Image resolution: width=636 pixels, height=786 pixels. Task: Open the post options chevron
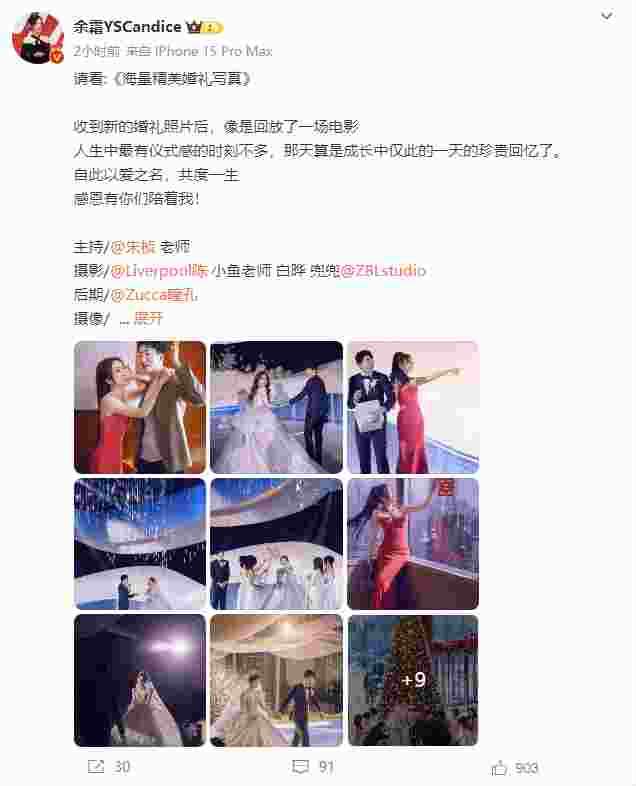tap(607, 17)
